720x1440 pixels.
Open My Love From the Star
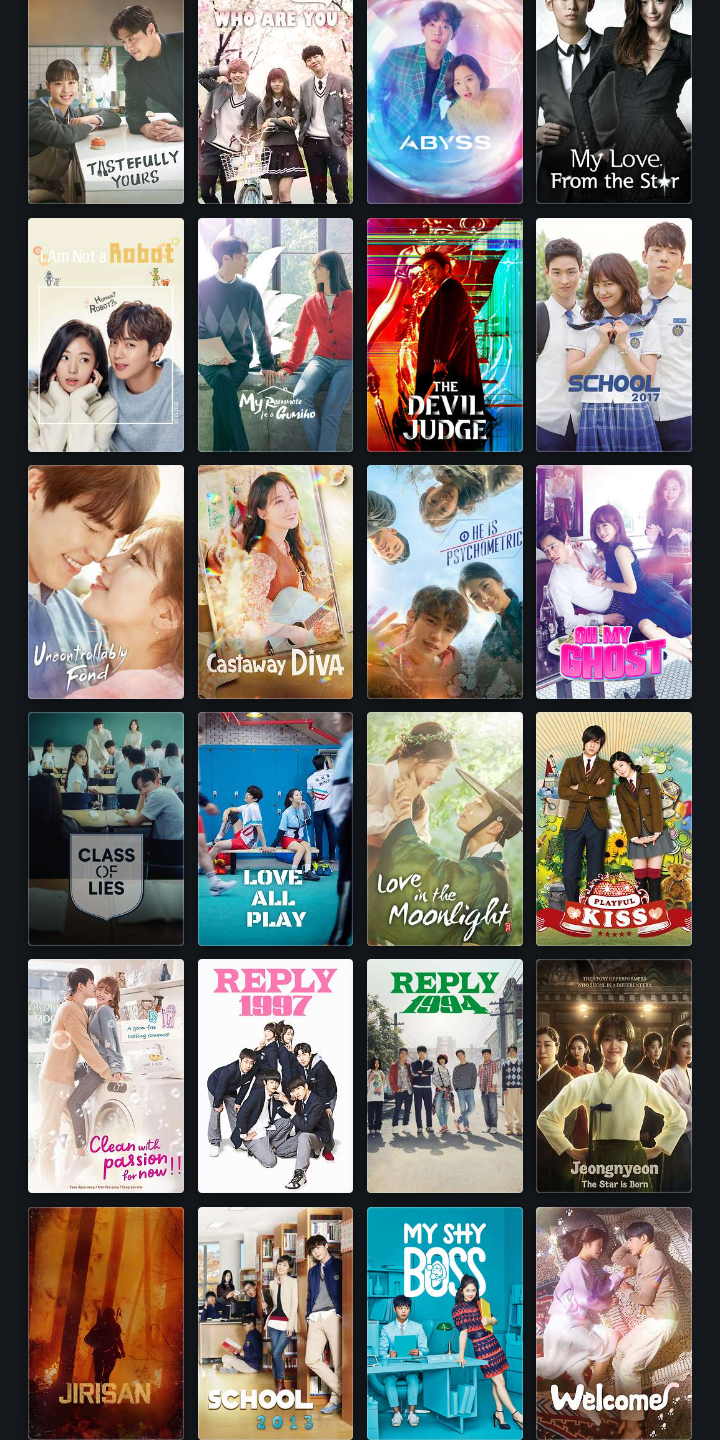coord(614,101)
